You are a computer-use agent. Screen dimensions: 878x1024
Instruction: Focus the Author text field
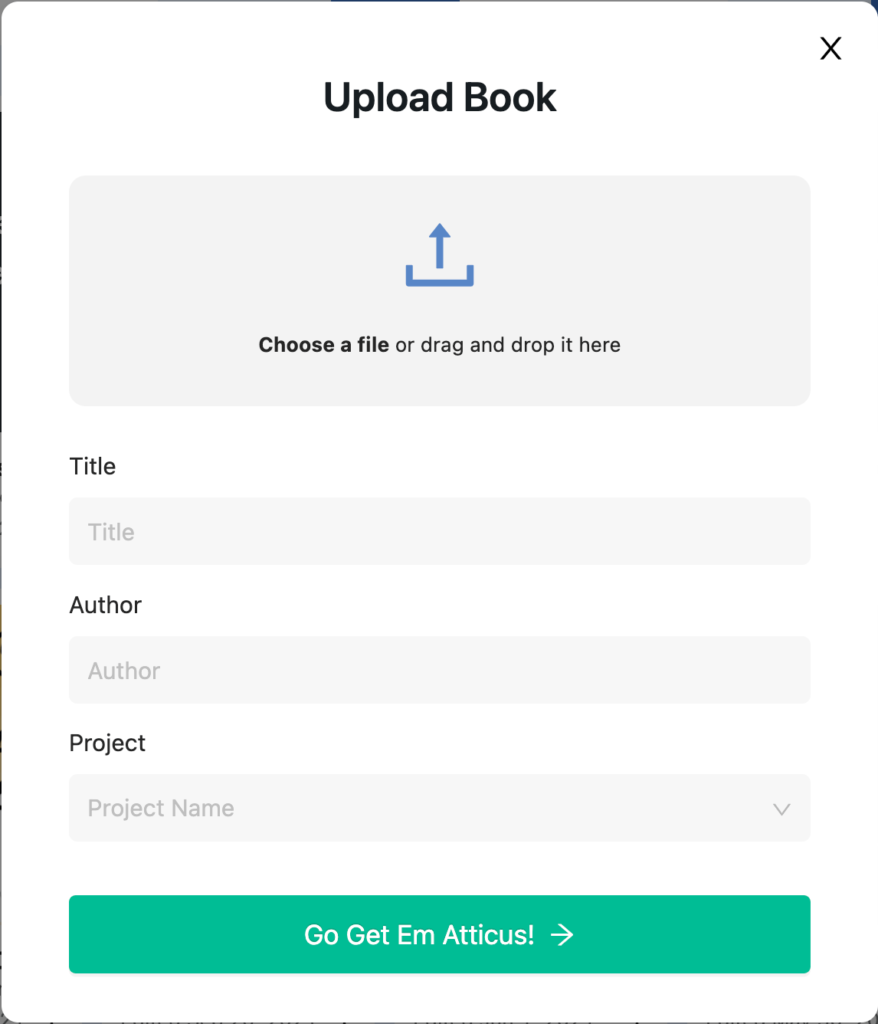(x=439, y=670)
